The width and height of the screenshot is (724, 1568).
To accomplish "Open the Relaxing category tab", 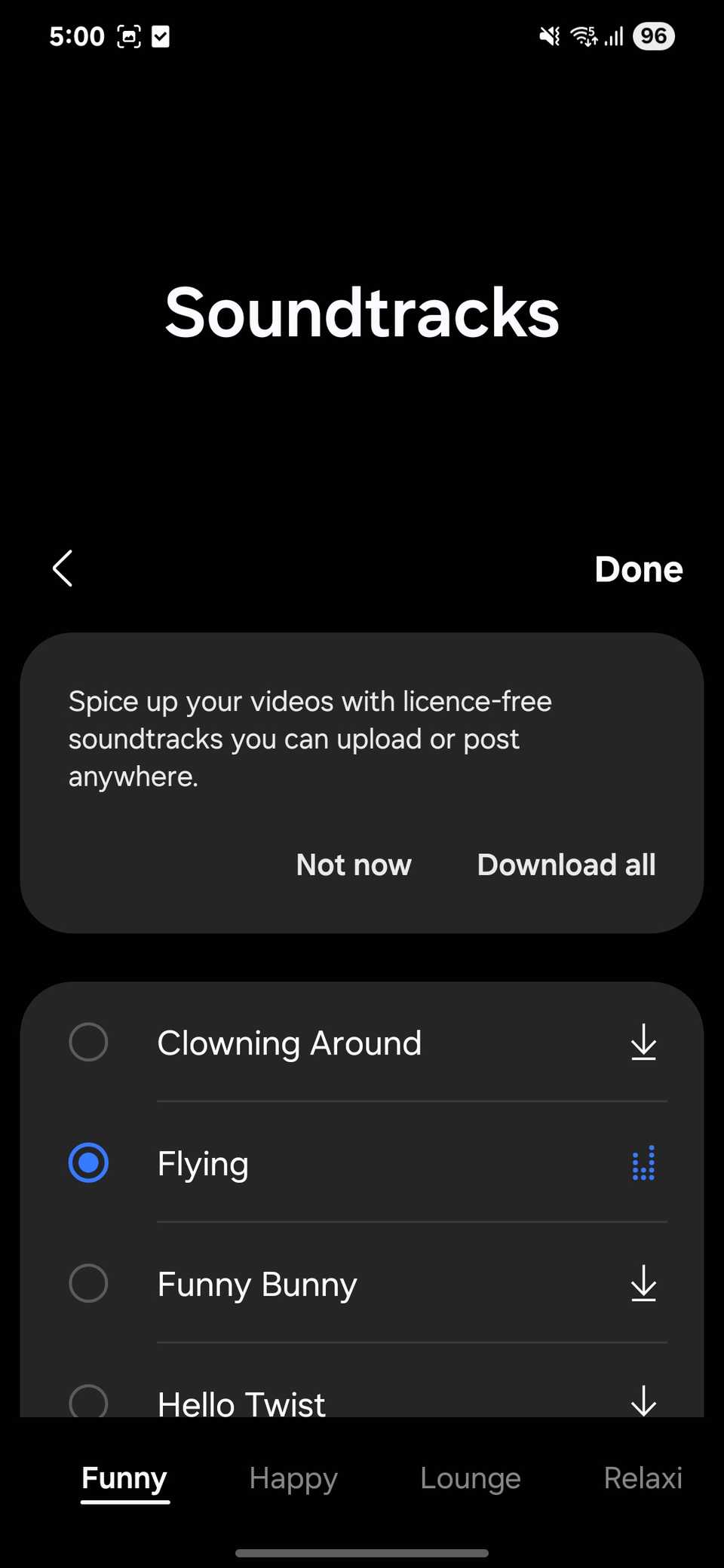I will pos(643,1478).
